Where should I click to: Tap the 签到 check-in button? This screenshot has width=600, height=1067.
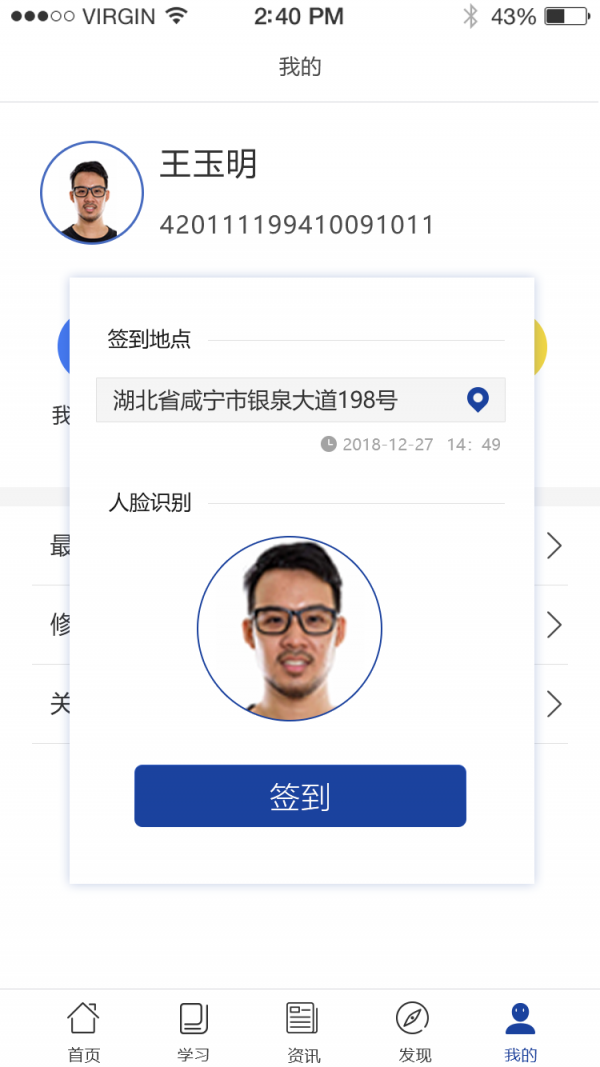point(300,796)
